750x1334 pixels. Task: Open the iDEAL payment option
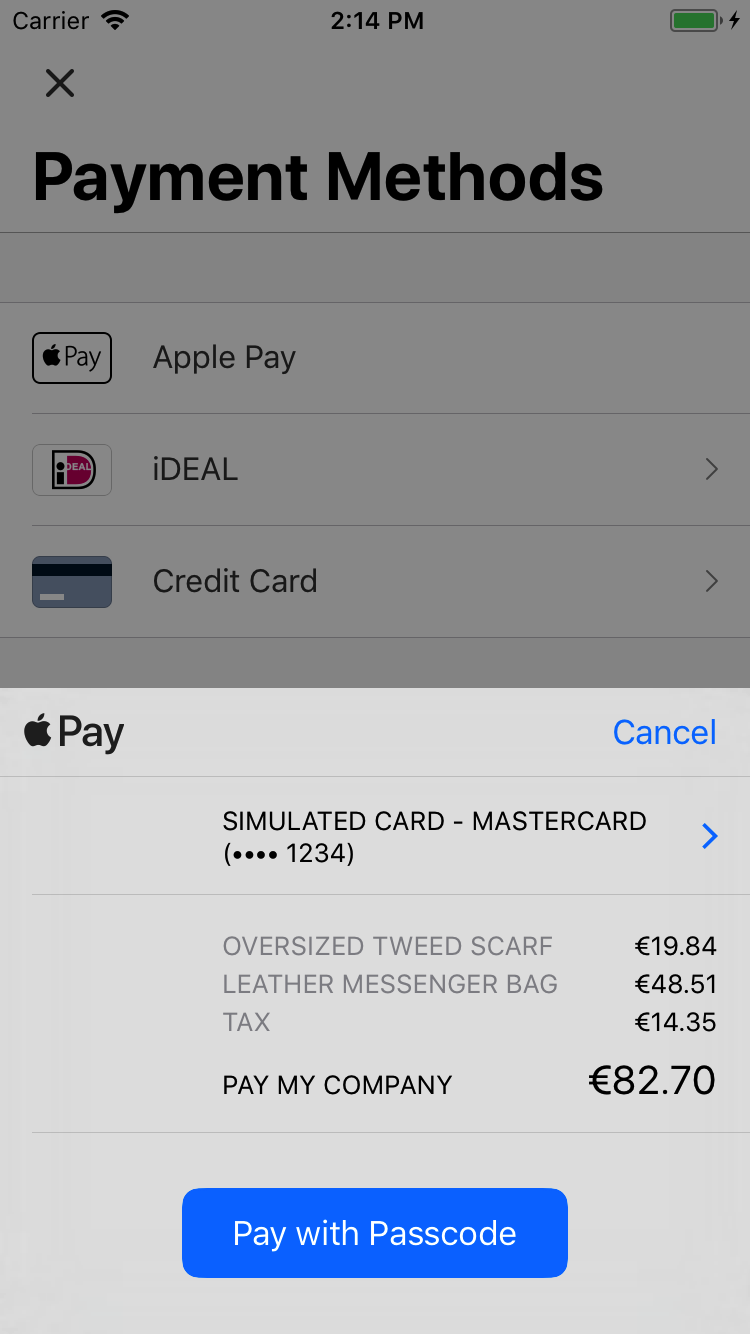[375, 469]
